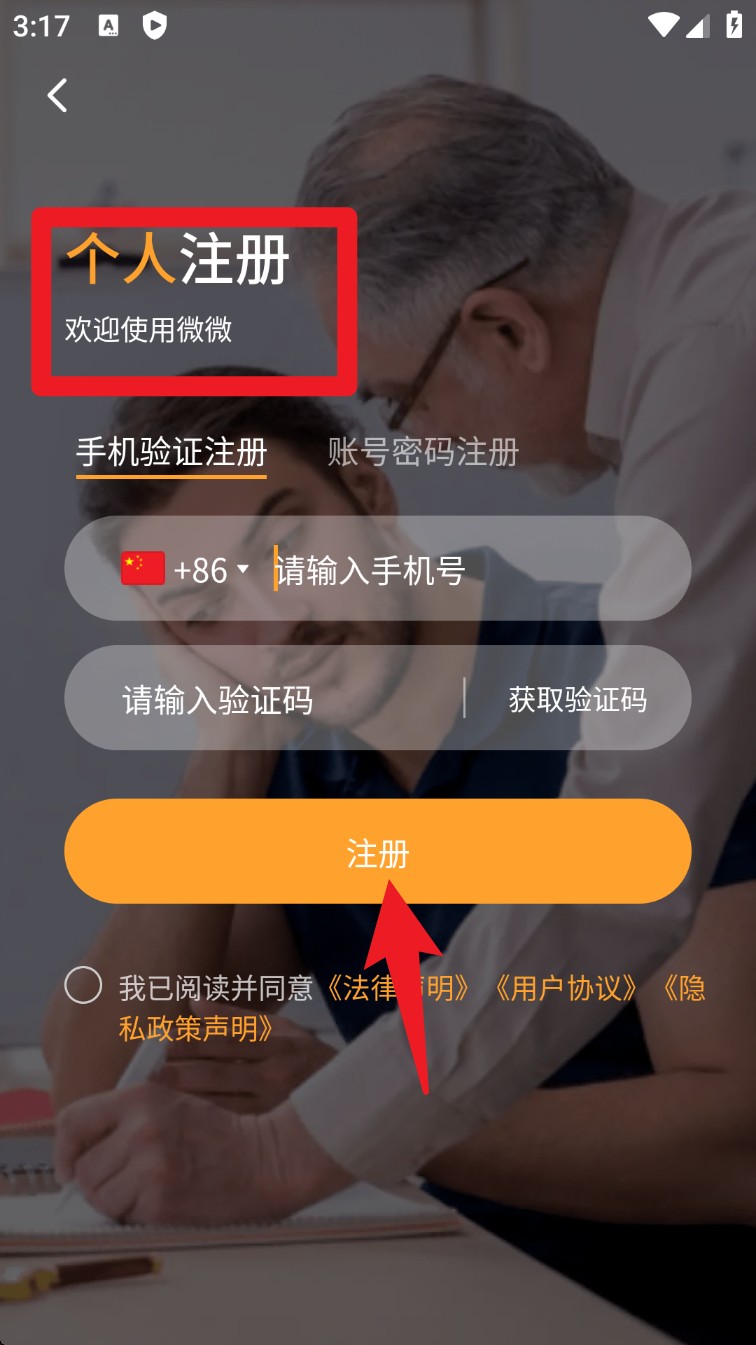Select the 手机验证注册 tab
Image resolution: width=756 pixels, height=1345 pixels.
click(x=171, y=452)
